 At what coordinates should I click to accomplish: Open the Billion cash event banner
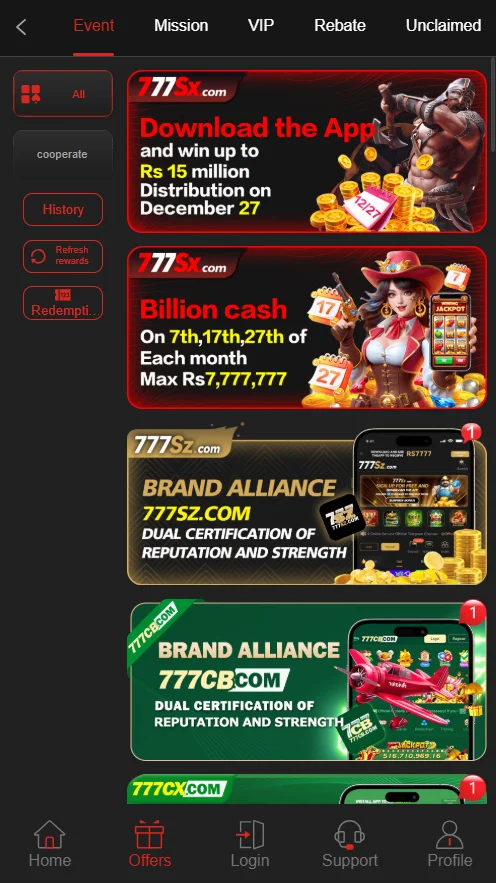click(307, 327)
